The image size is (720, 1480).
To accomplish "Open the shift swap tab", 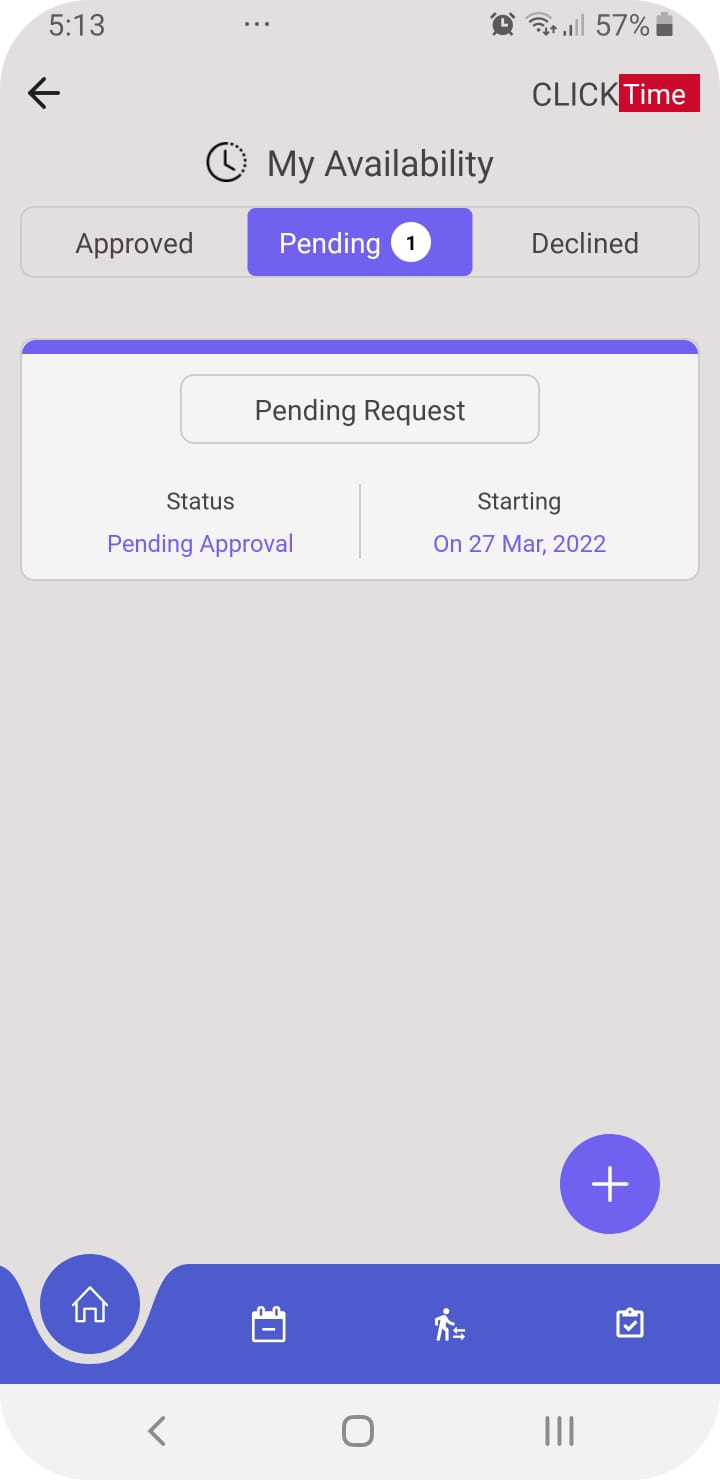I will 449,1325.
